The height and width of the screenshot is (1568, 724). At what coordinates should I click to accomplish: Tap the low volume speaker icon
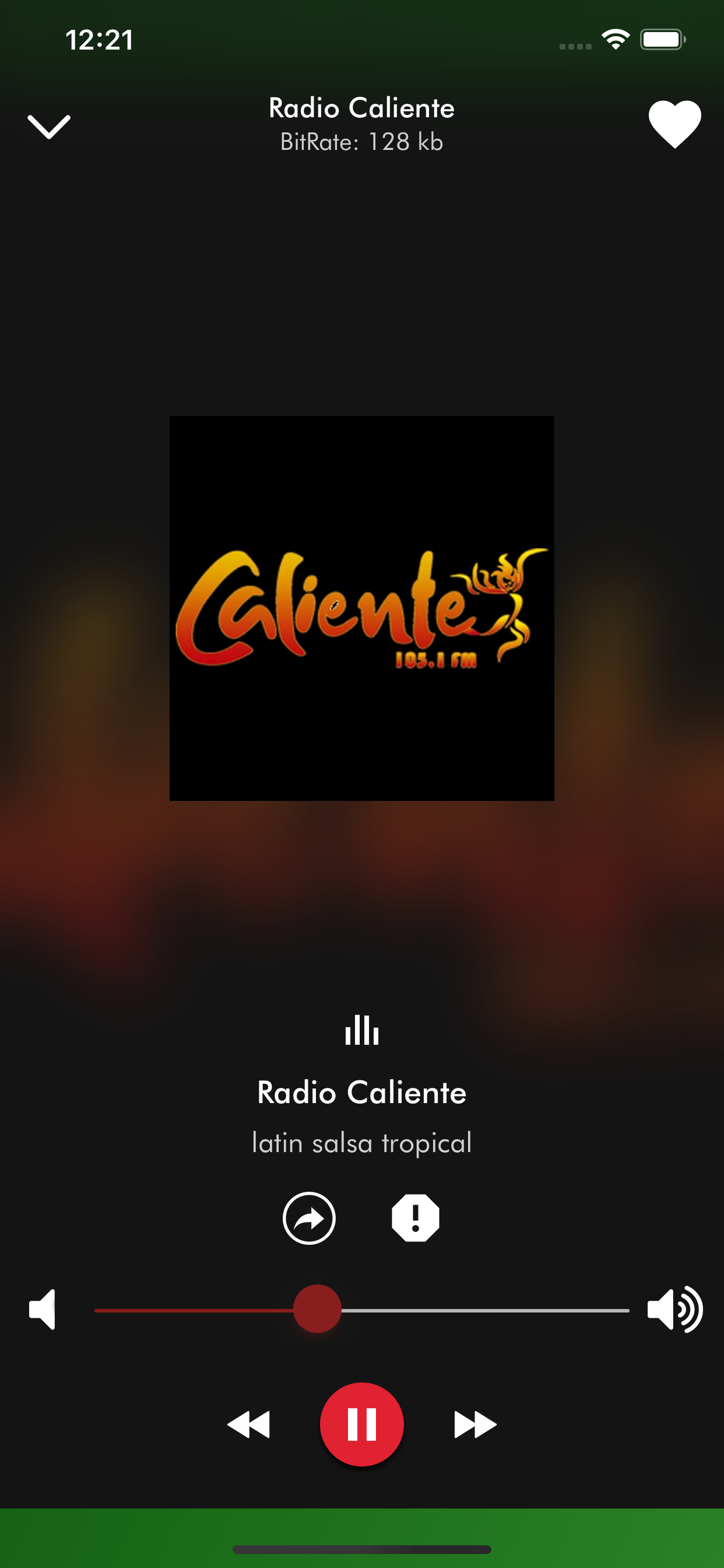[x=43, y=1308]
